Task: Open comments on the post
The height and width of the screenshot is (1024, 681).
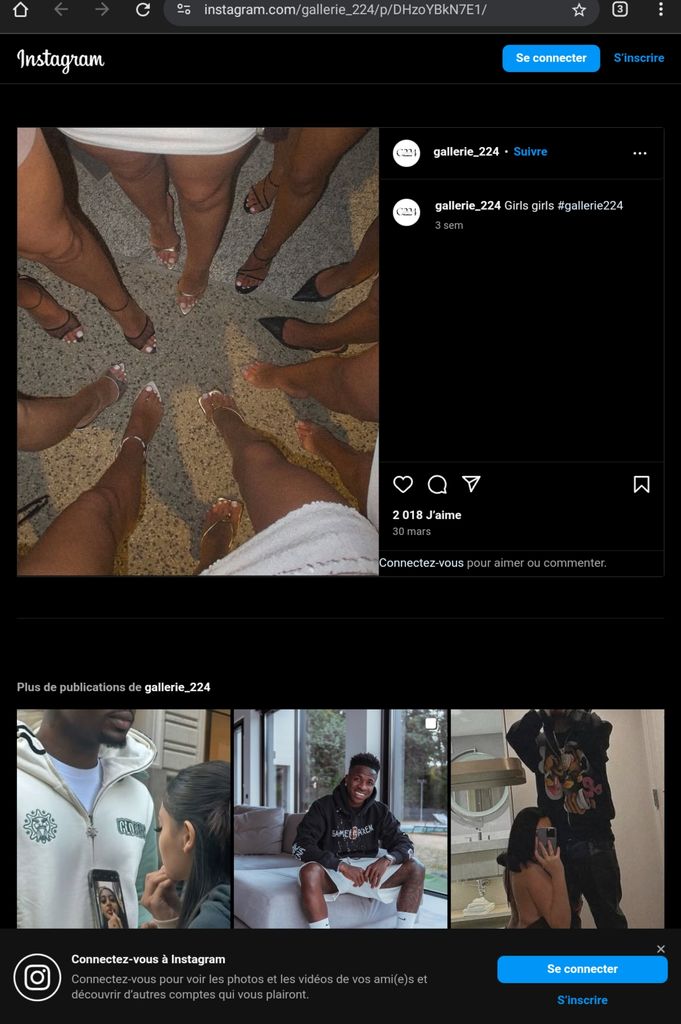Action: tap(437, 484)
